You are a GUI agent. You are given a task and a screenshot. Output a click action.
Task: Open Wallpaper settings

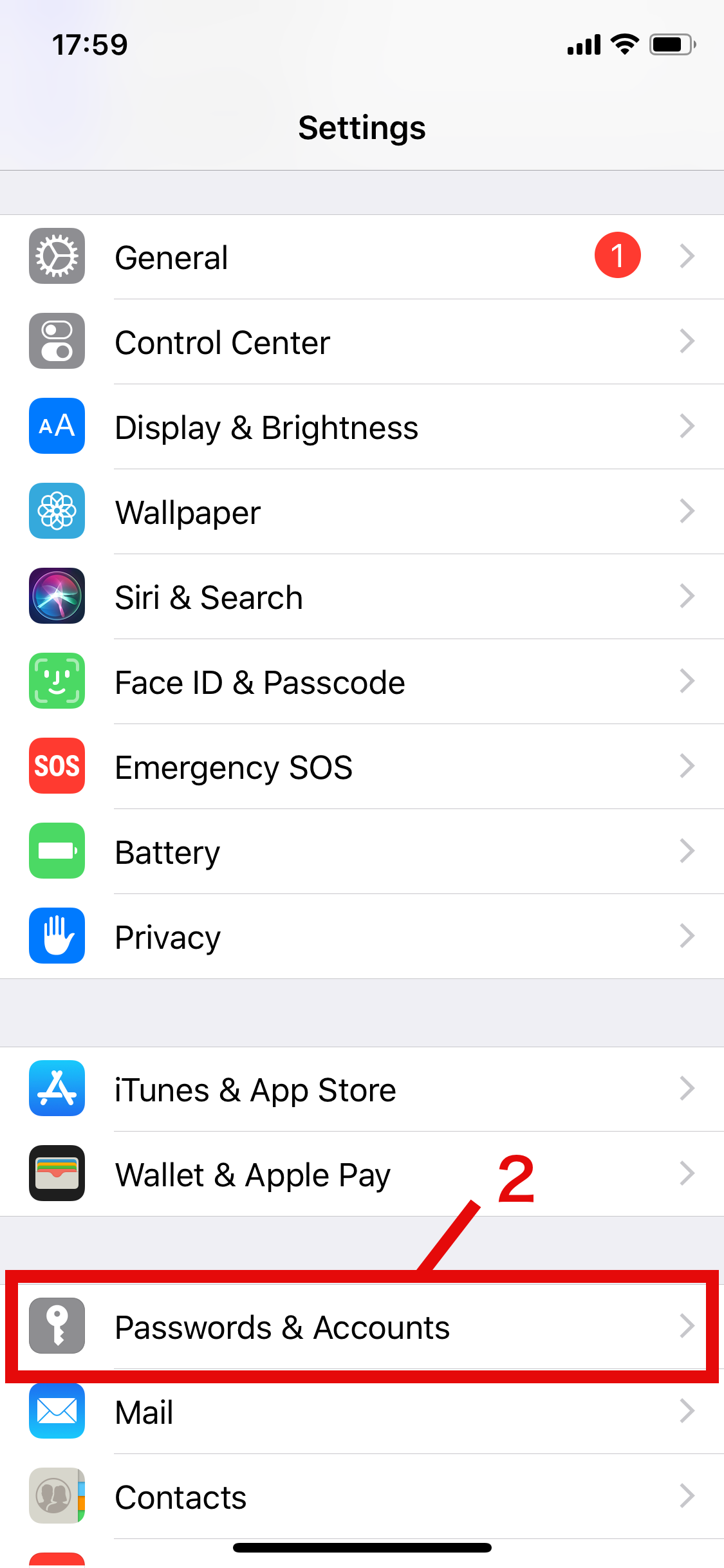point(360,512)
